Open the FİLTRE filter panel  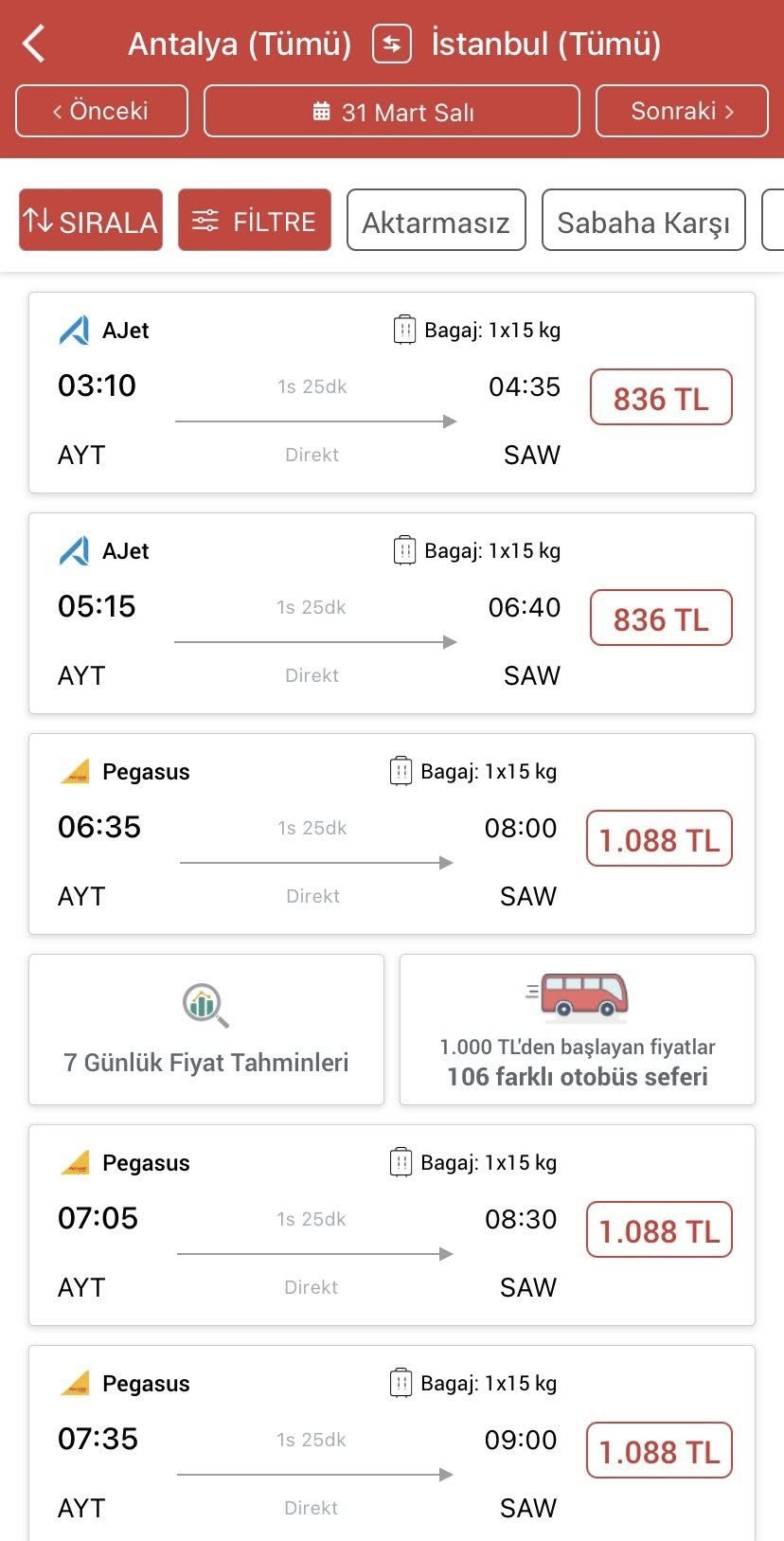tap(254, 220)
